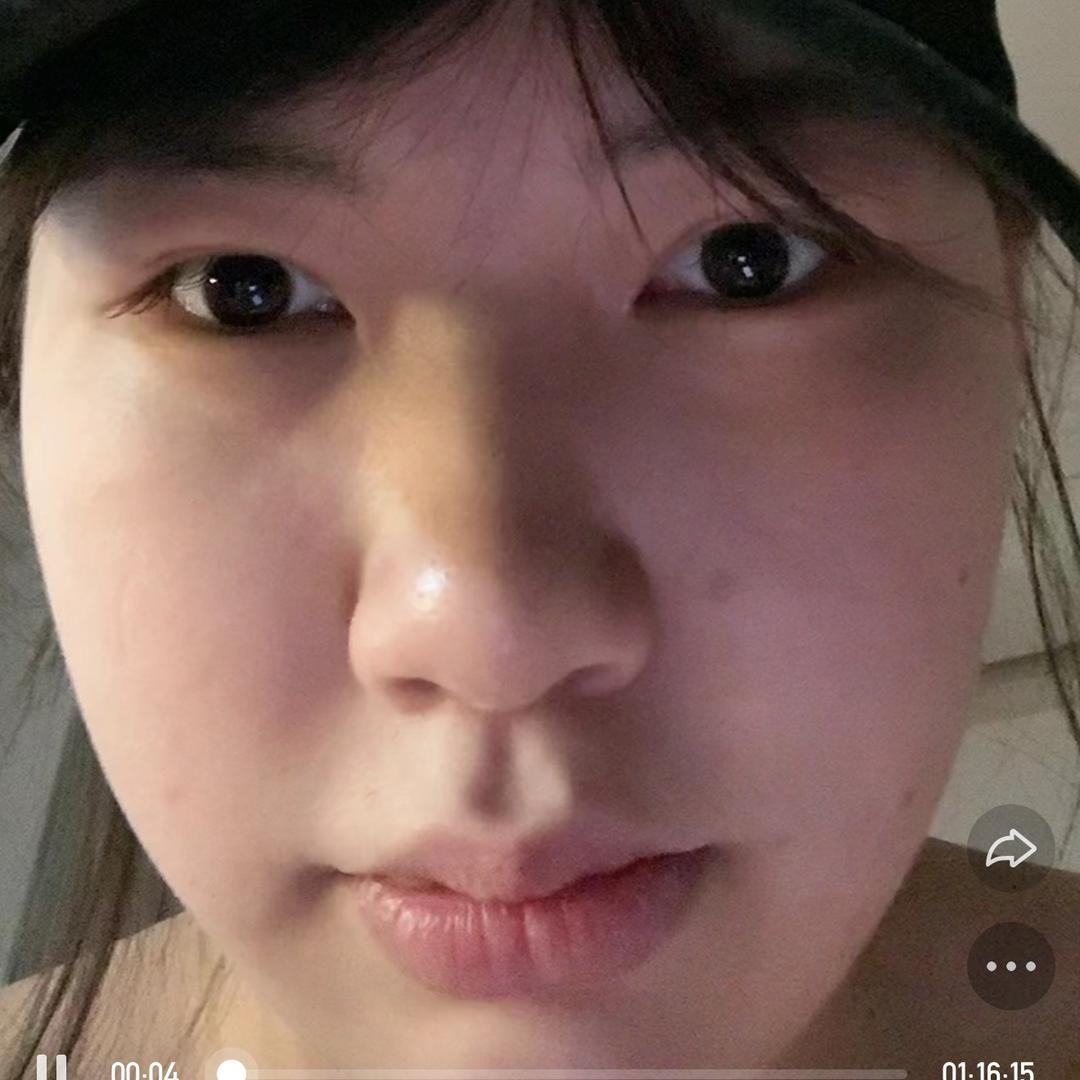Screen dimensions: 1080x1080
Task: Open the three-dot more options menu
Action: (1010, 966)
